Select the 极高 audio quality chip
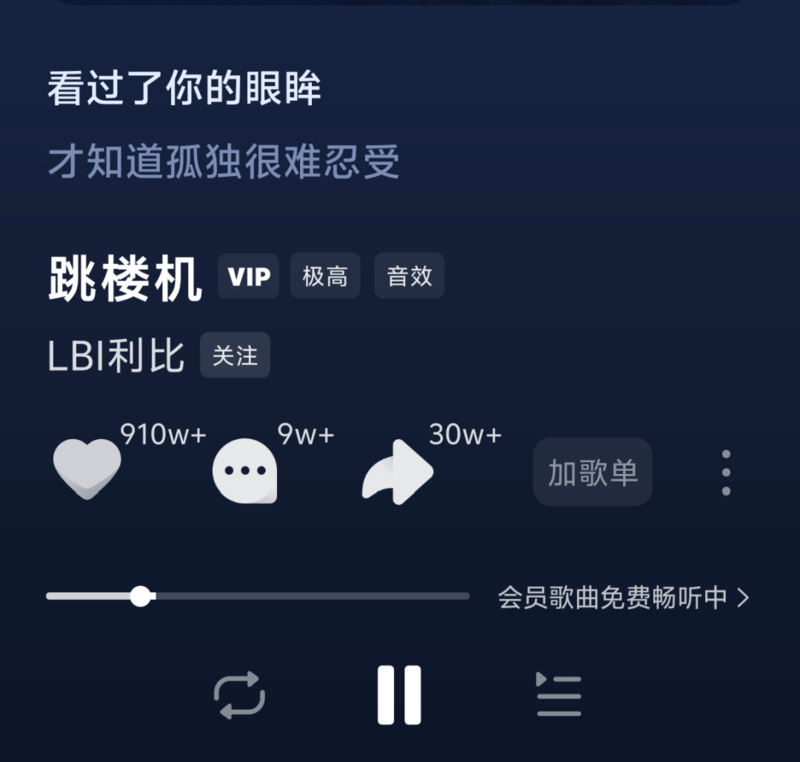 (325, 276)
